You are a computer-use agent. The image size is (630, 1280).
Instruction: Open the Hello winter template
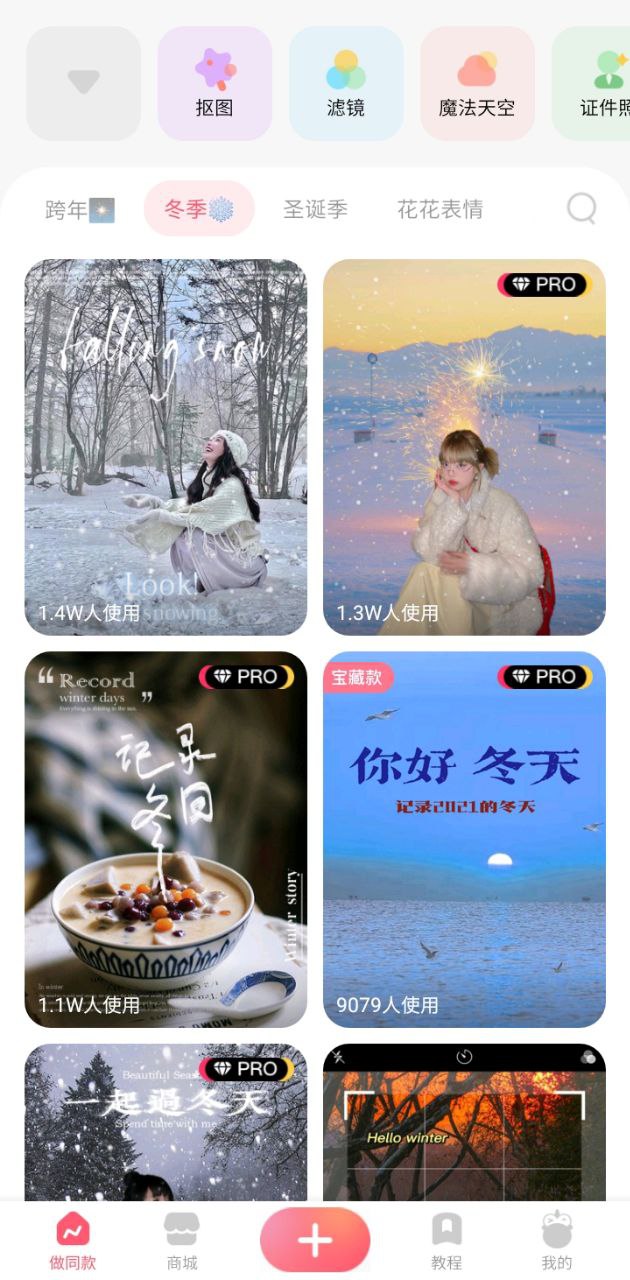pos(464,1122)
